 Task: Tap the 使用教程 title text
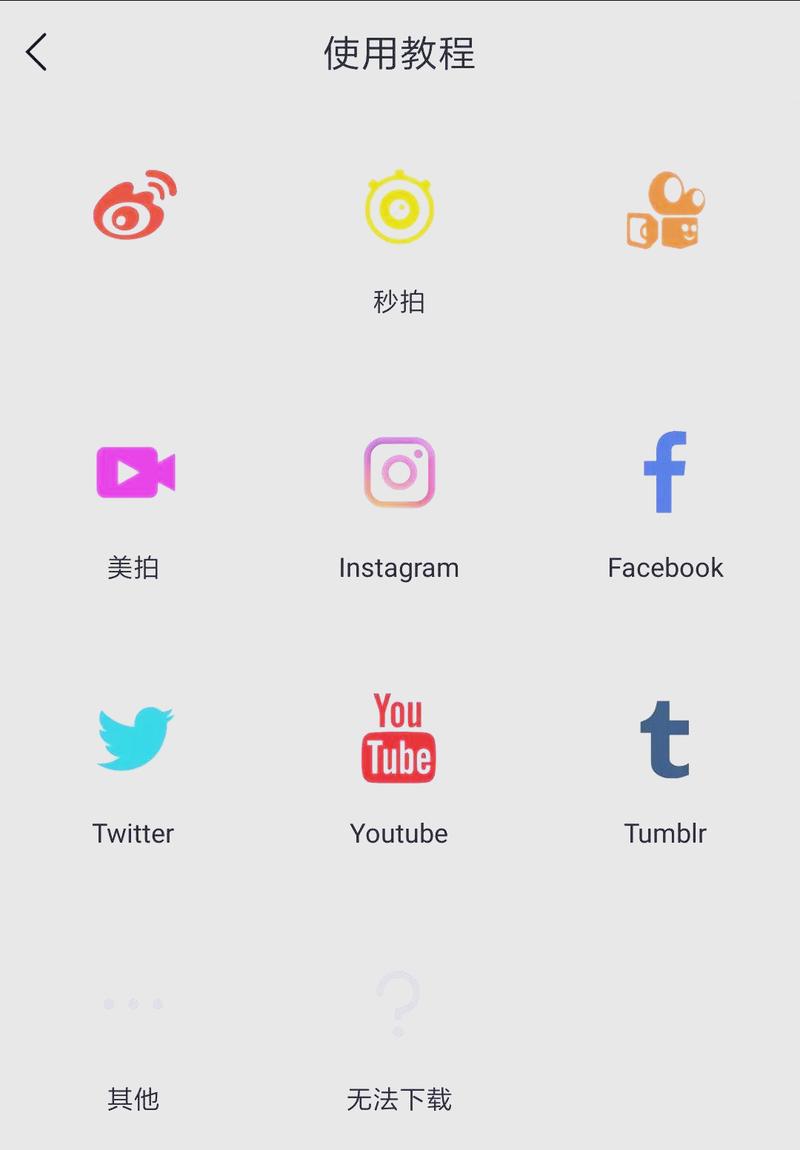pyautogui.click(x=399, y=55)
